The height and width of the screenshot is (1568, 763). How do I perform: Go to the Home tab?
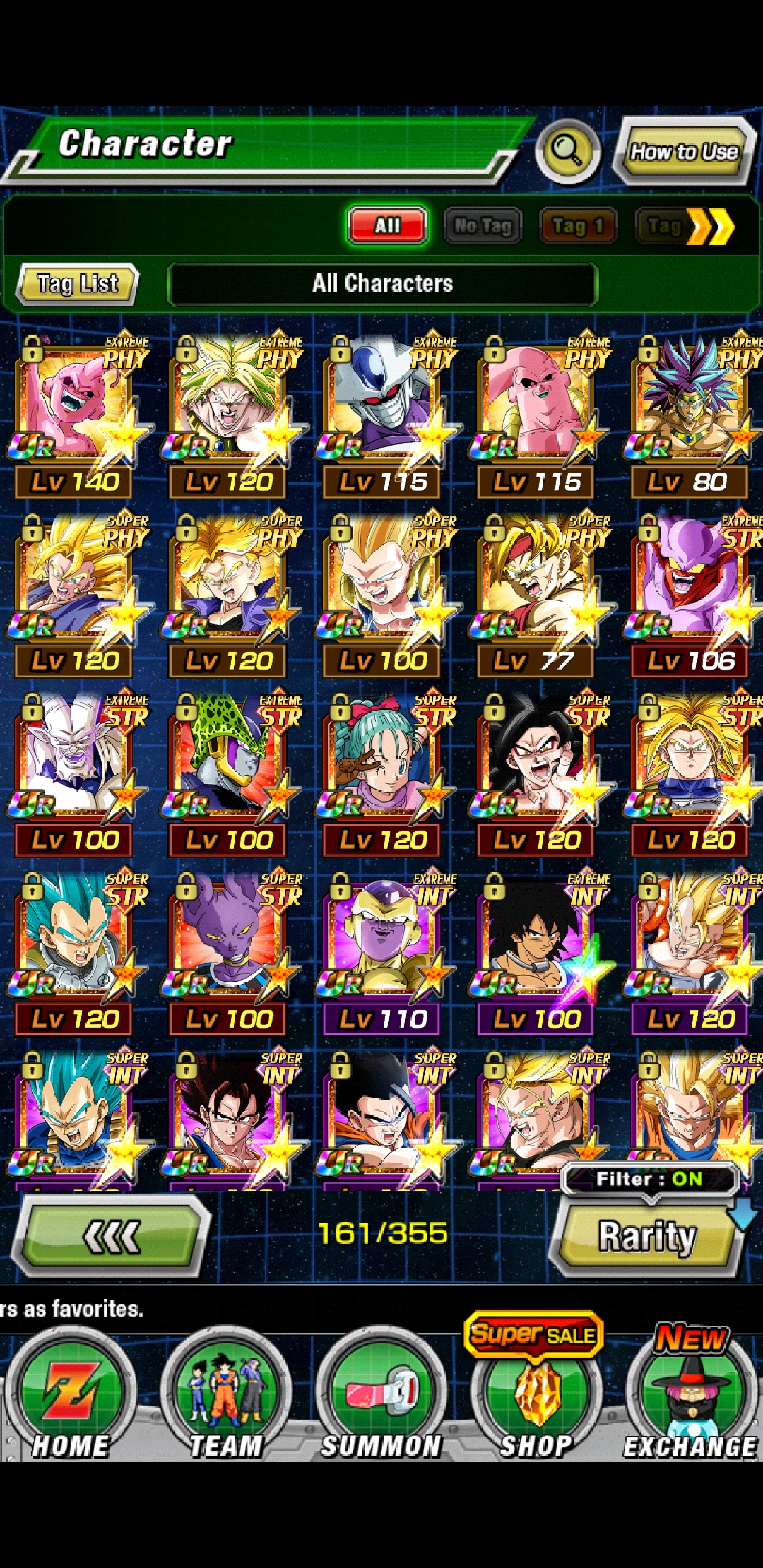pos(70,1395)
